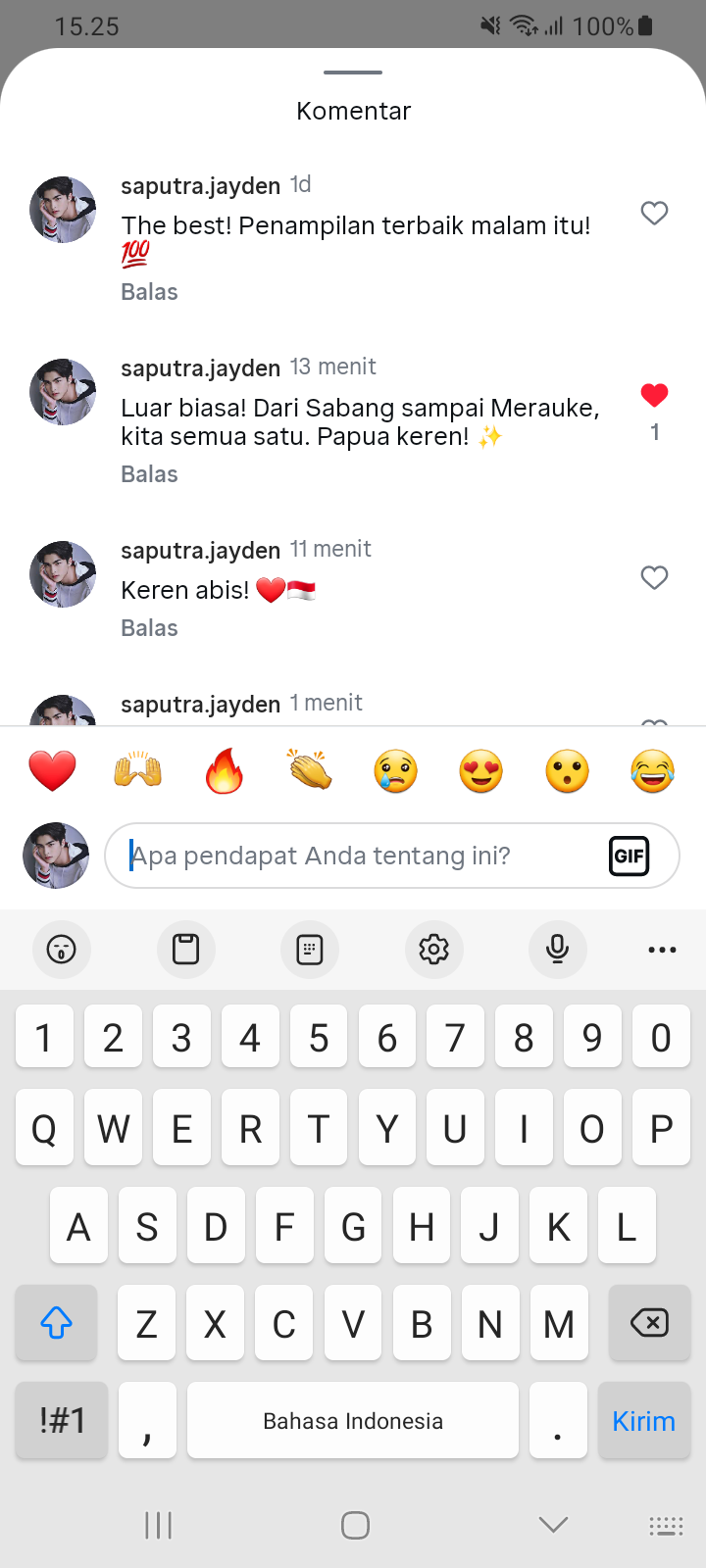Unlike the "Luar biasa! Dari Sabang" comment
This screenshot has height=1568, width=706.
(x=654, y=395)
